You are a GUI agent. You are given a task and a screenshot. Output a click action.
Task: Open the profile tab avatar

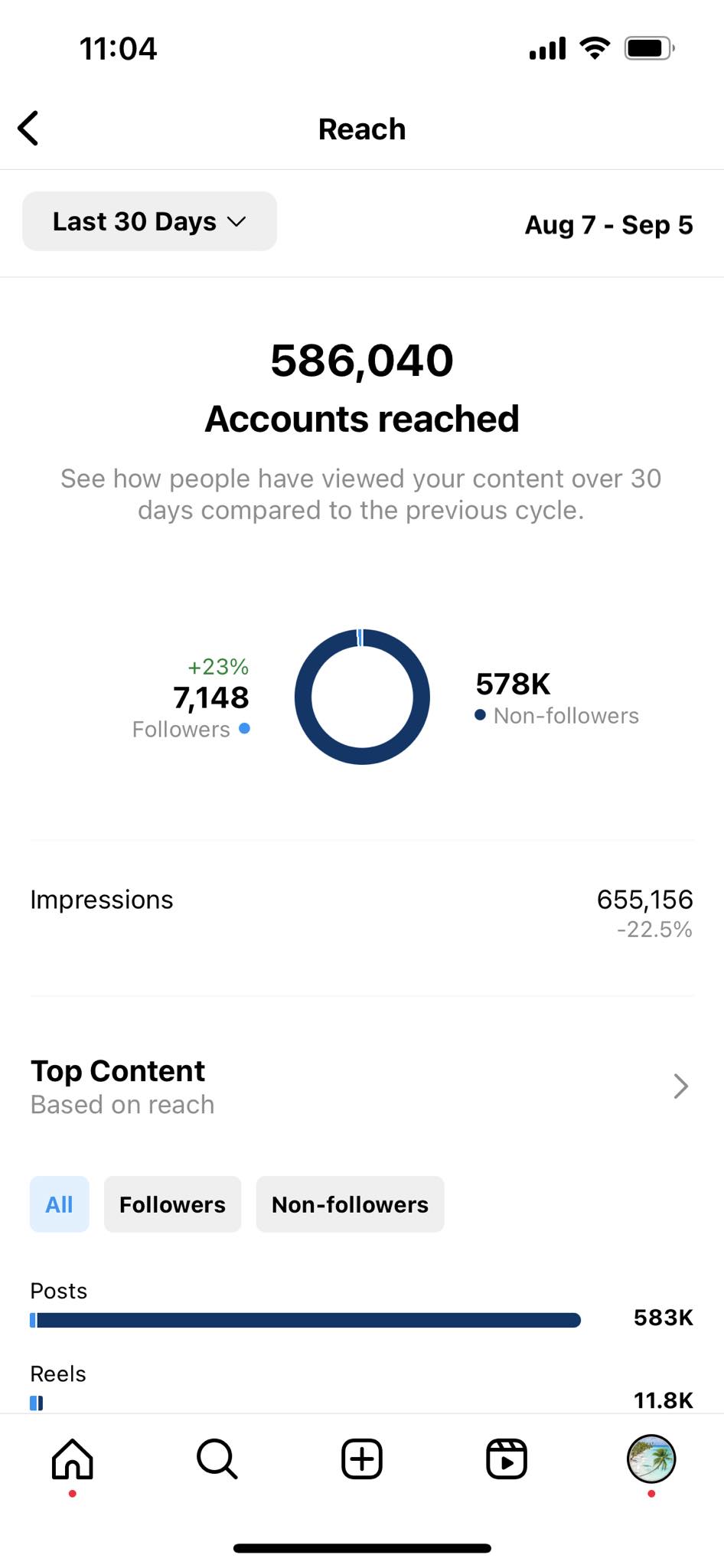651,1459
